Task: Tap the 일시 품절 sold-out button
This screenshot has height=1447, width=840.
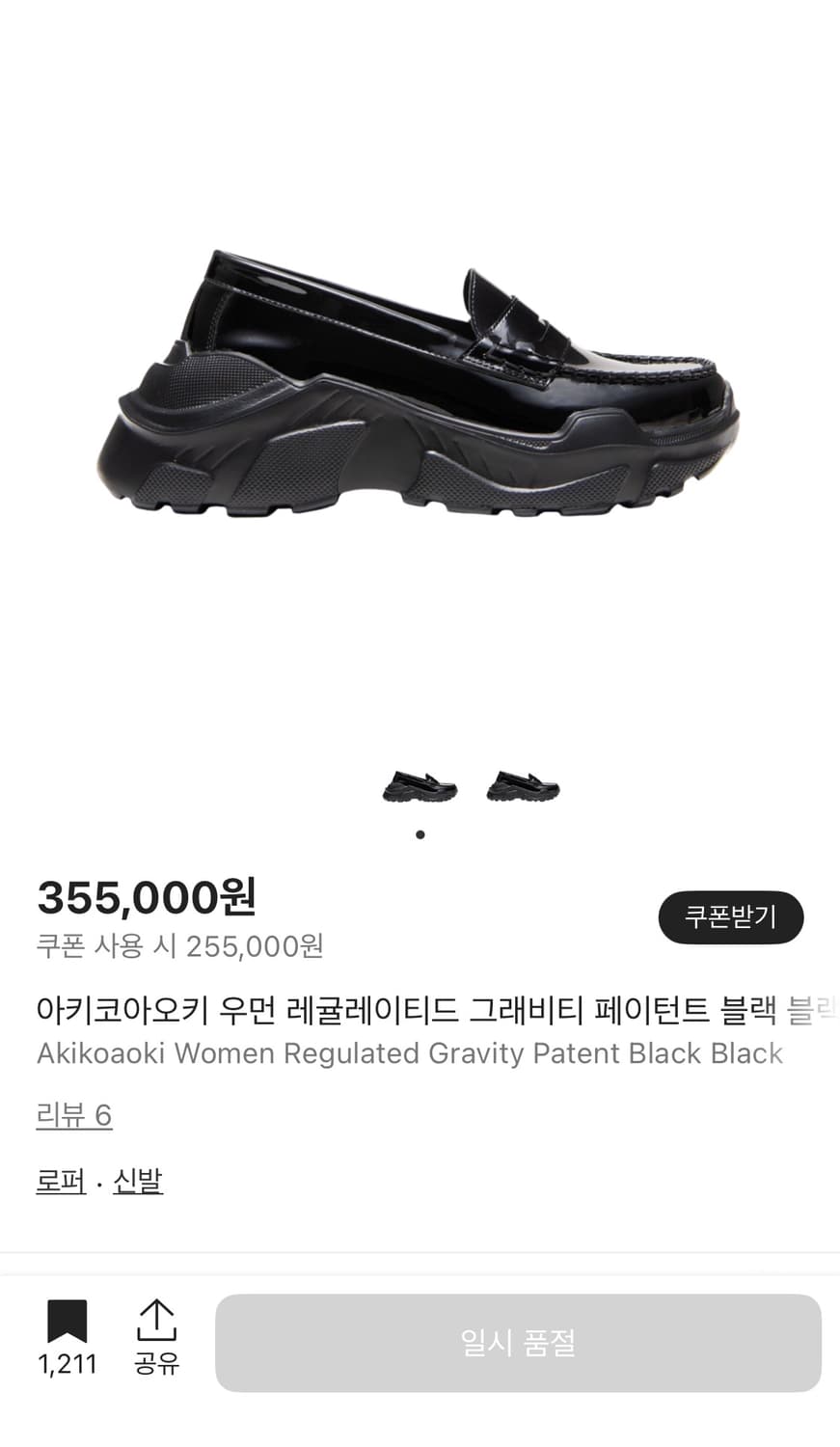Action: tap(518, 1343)
